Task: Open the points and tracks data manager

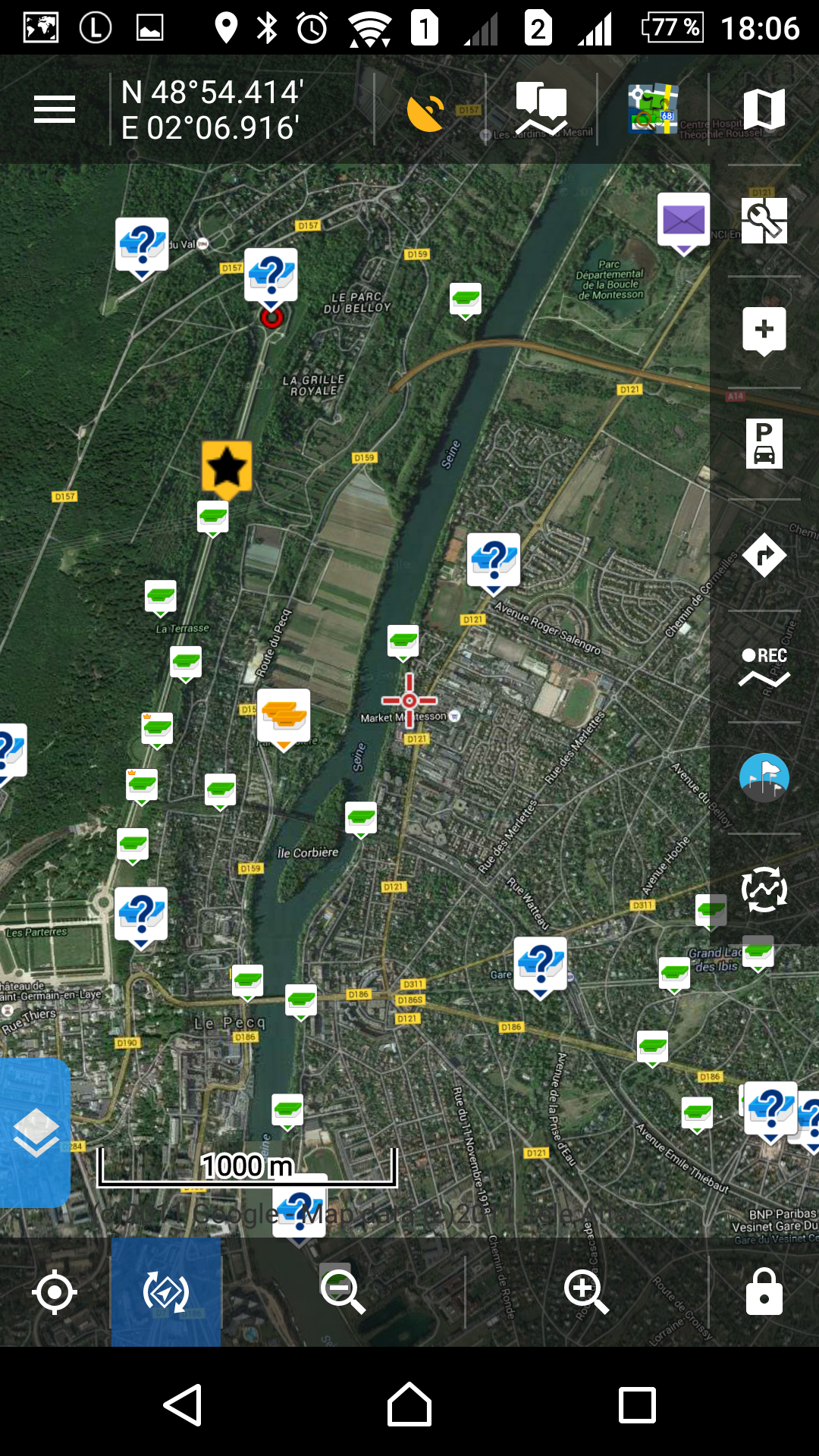Action: coord(541,110)
